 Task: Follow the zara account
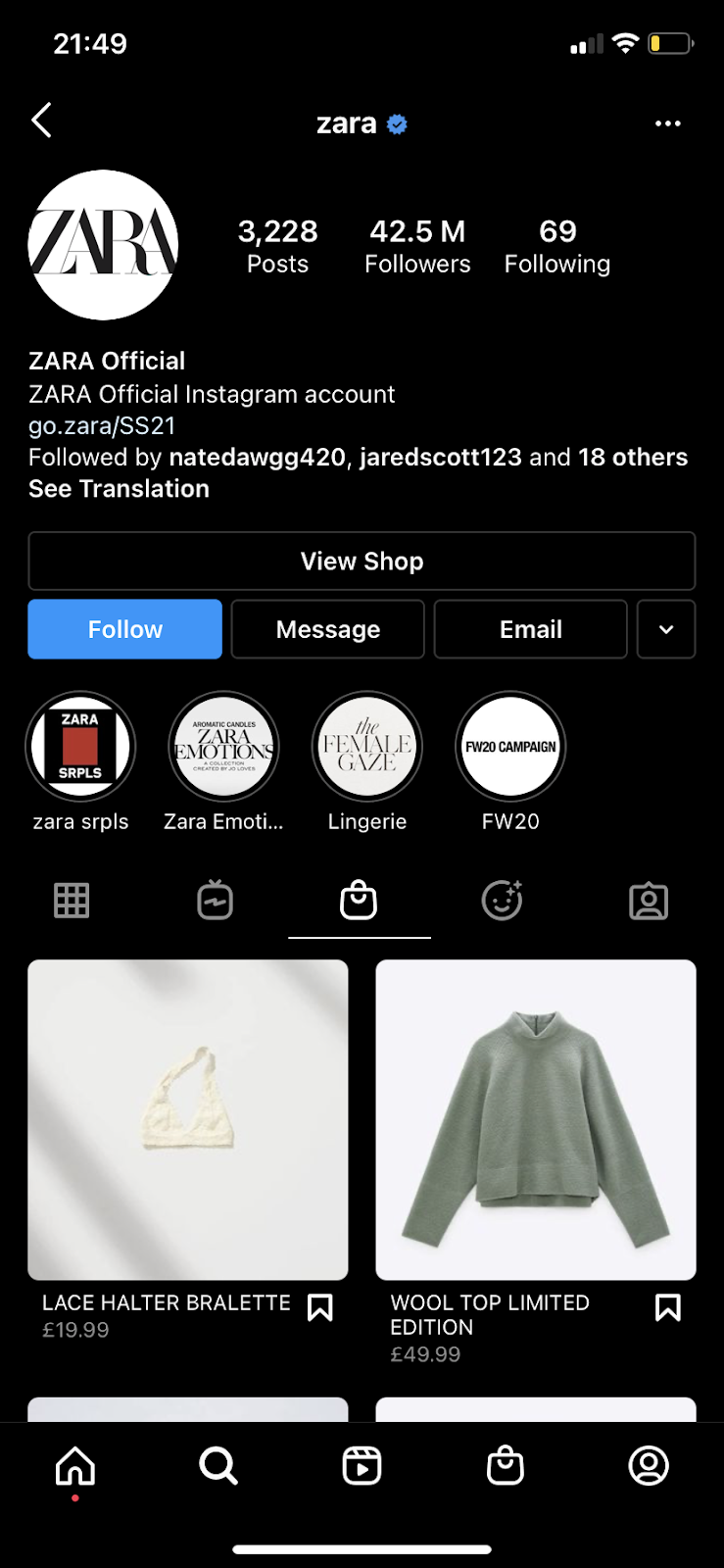pos(125,629)
